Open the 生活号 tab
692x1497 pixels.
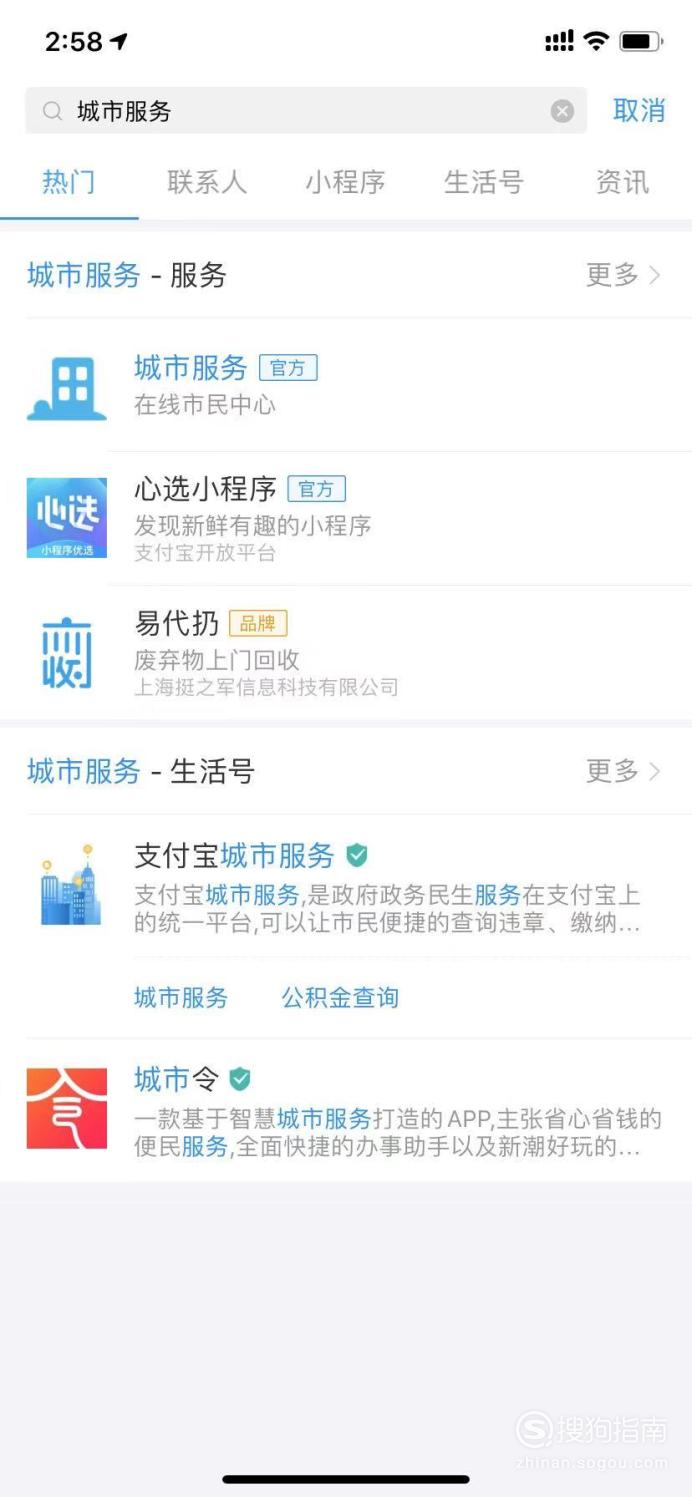tap(484, 182)
